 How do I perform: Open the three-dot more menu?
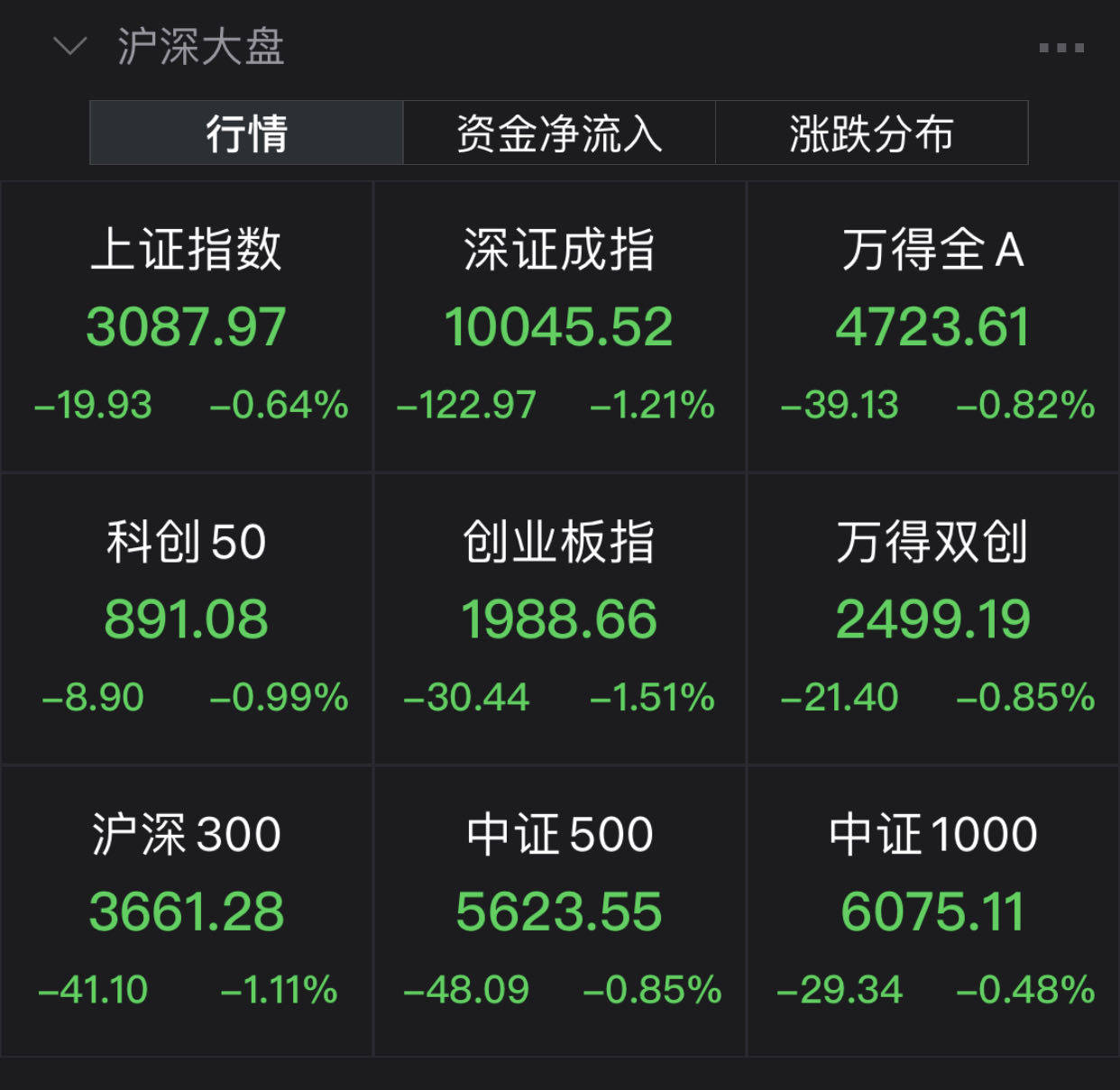pos(1060,48)
